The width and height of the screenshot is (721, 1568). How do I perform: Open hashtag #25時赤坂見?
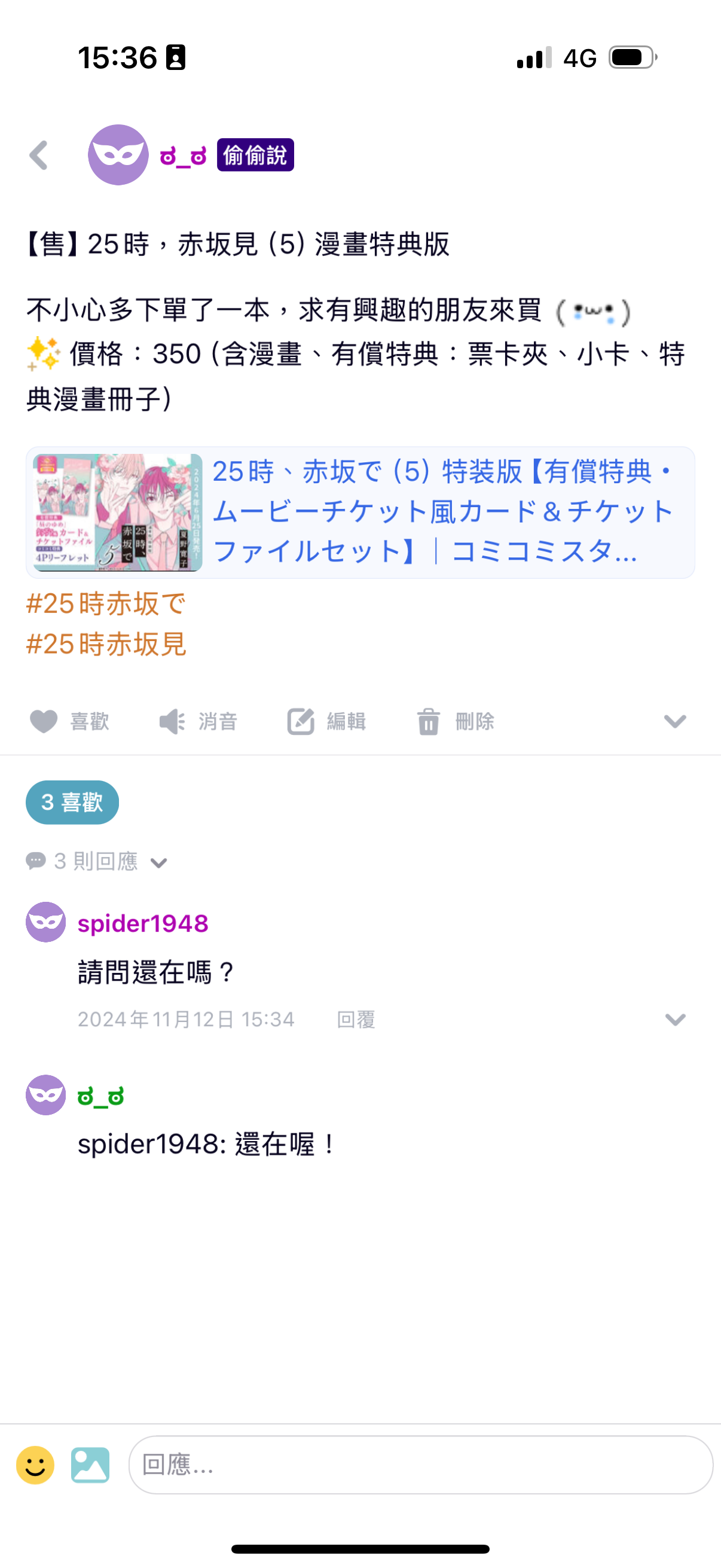coord(106,644)
